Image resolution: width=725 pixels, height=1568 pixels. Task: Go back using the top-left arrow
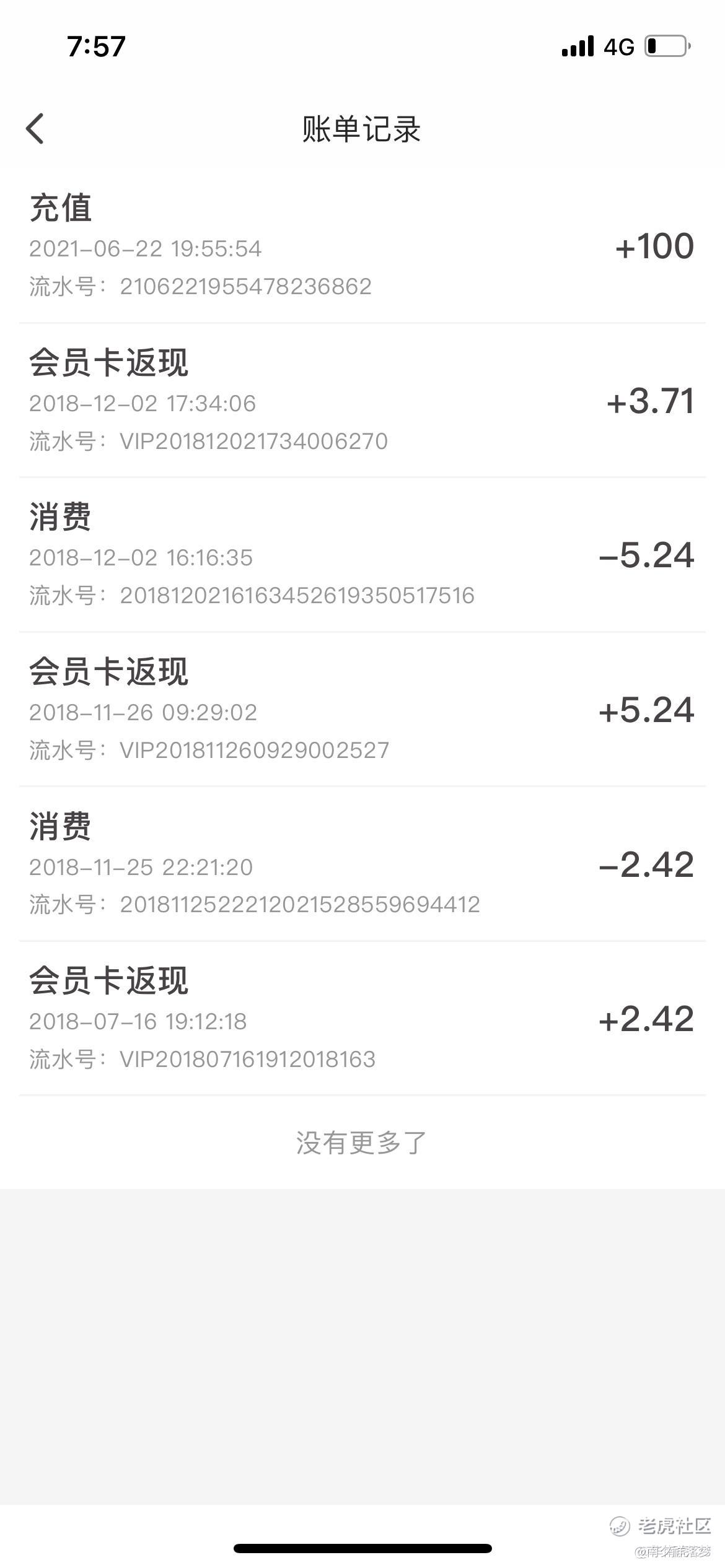click(35, 129)
